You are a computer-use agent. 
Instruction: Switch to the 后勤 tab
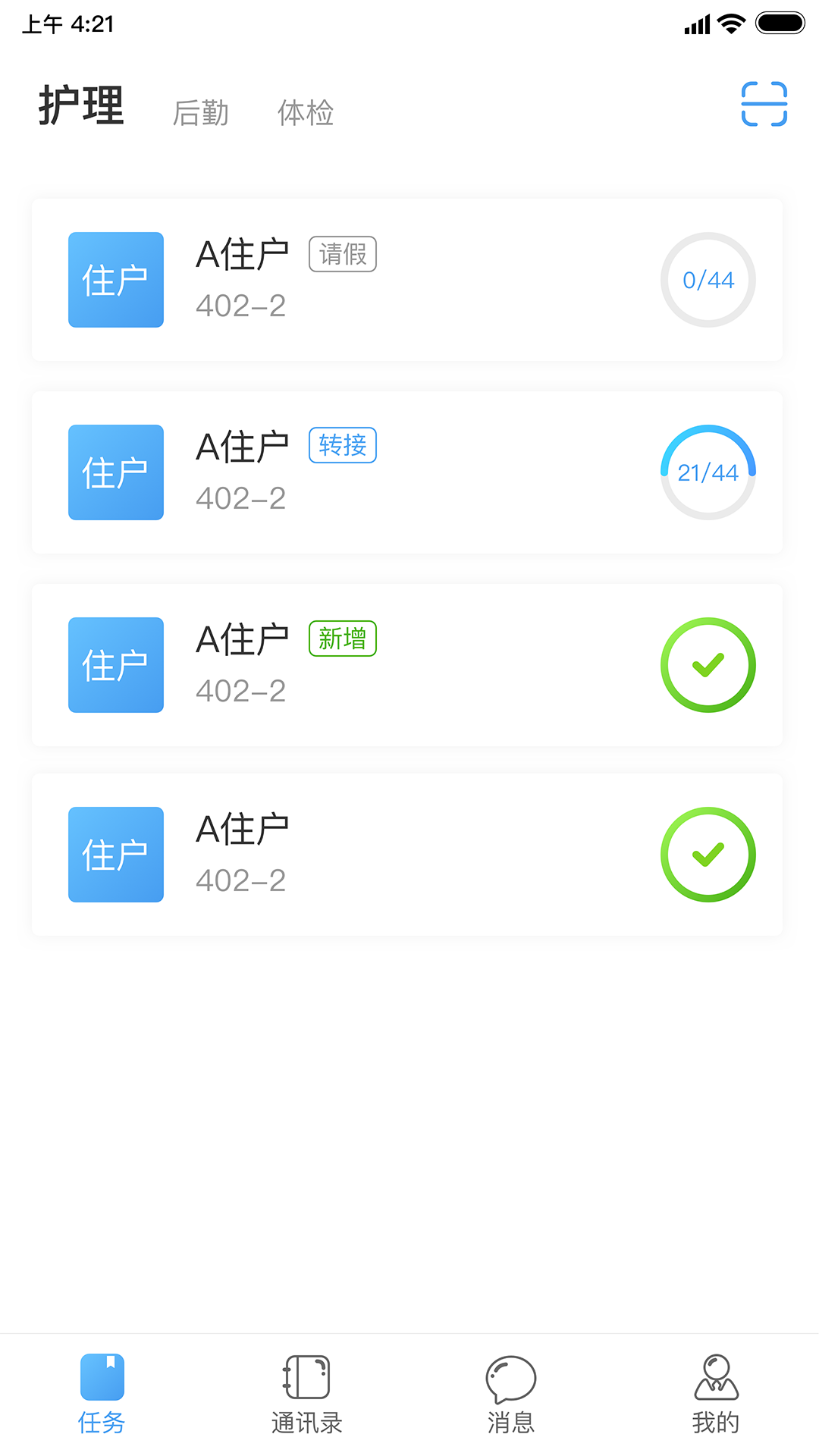click(200, 113)
